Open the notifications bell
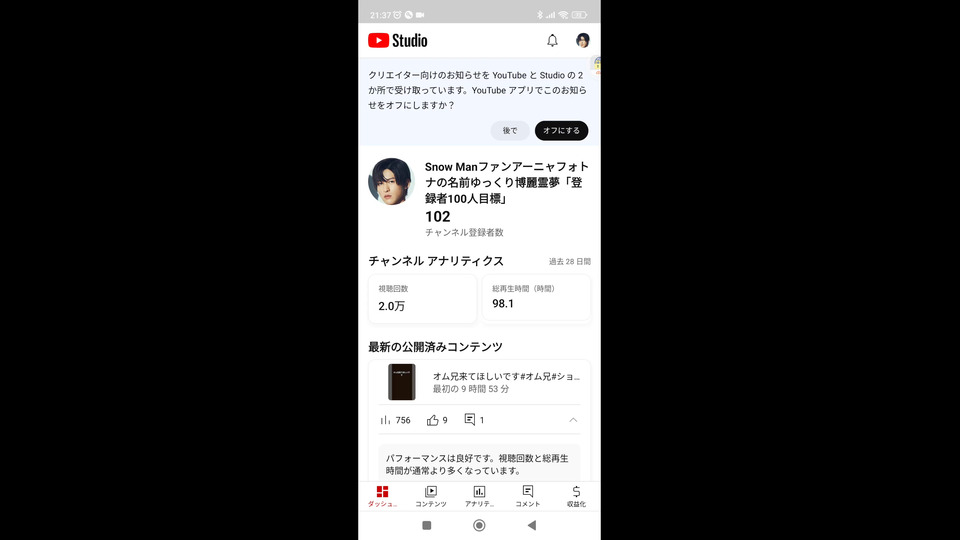Image resolution: width=960 pixels, height=540 pixels. 552,41
